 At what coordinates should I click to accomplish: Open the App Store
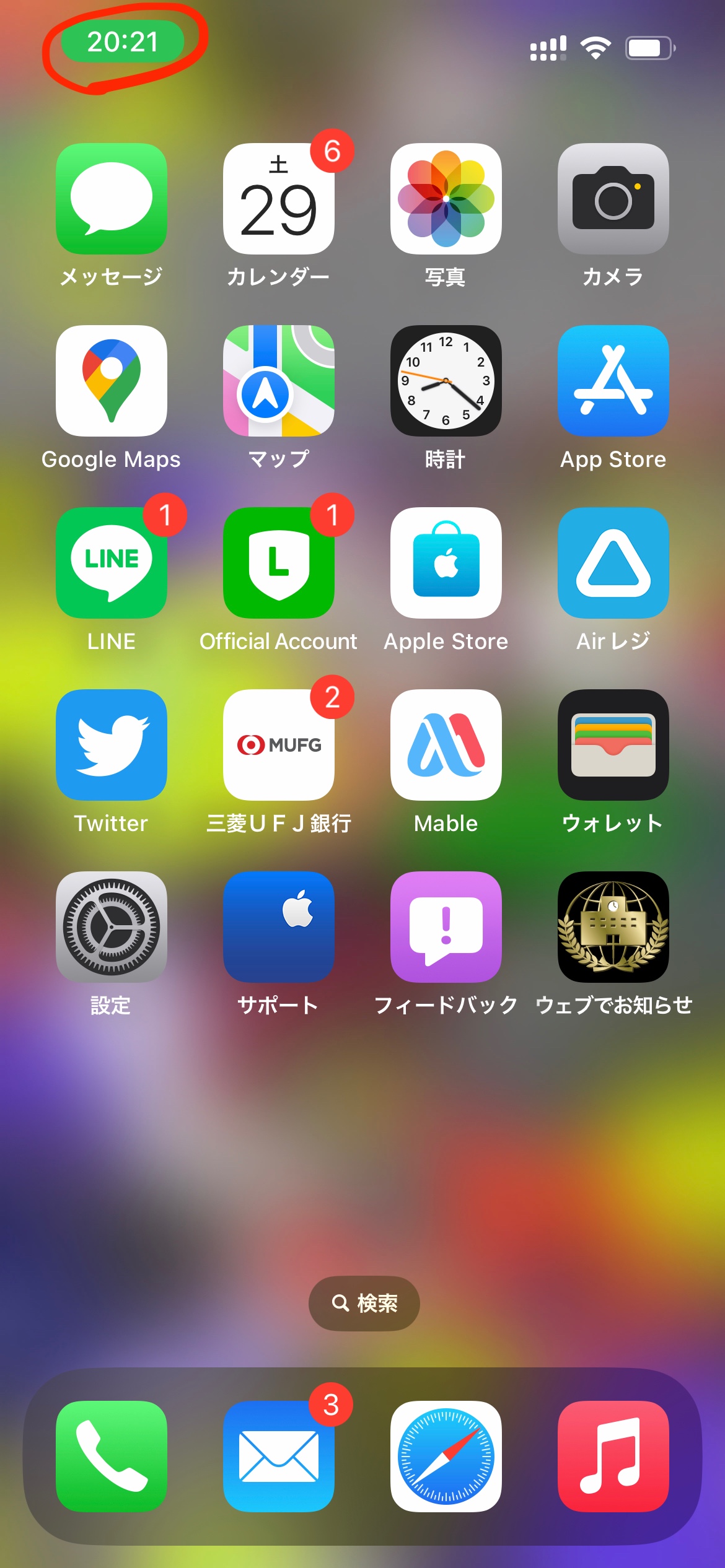click(613, 381)
